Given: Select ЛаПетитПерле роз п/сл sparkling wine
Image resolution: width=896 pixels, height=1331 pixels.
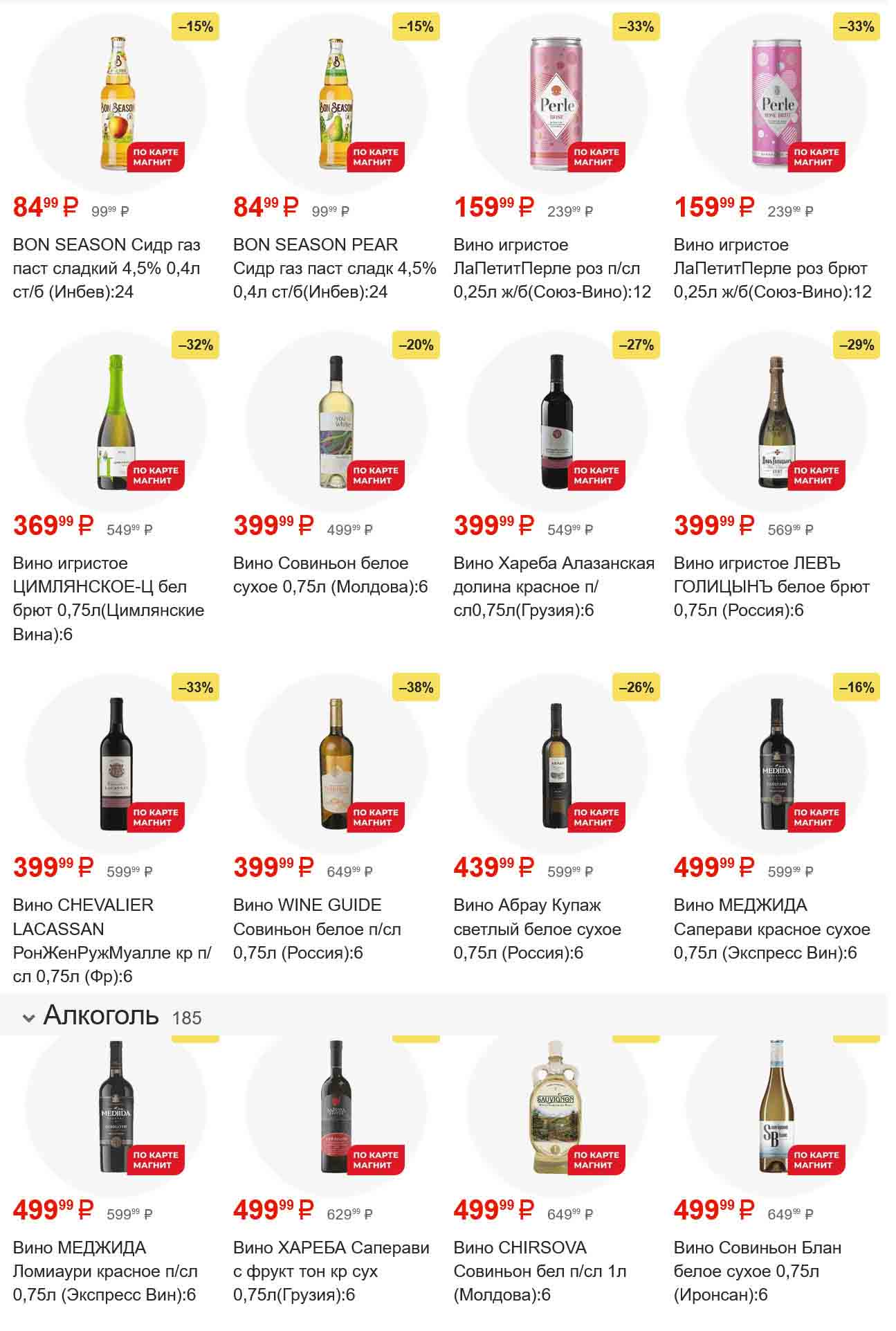Looking at the screenshot, I should pyautogui.click(x=556, y=104).
